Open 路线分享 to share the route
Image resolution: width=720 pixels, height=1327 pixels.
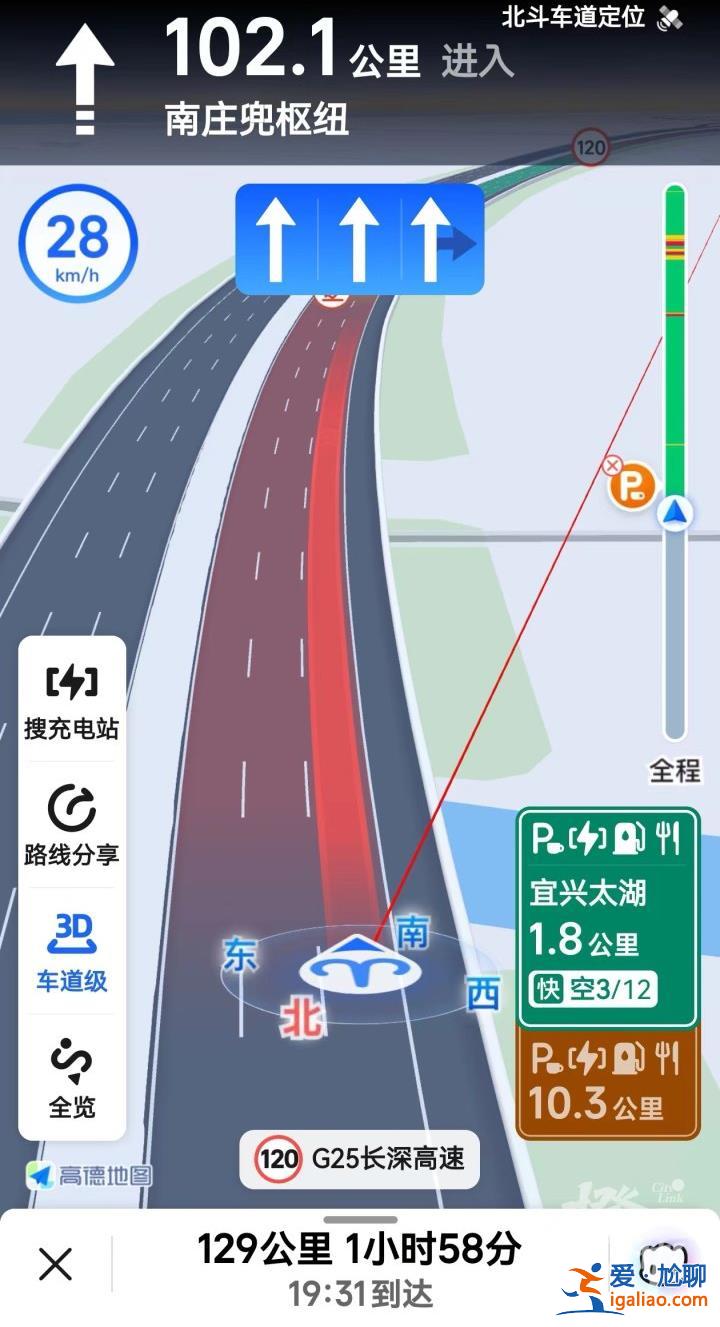[x=72, y=827]
